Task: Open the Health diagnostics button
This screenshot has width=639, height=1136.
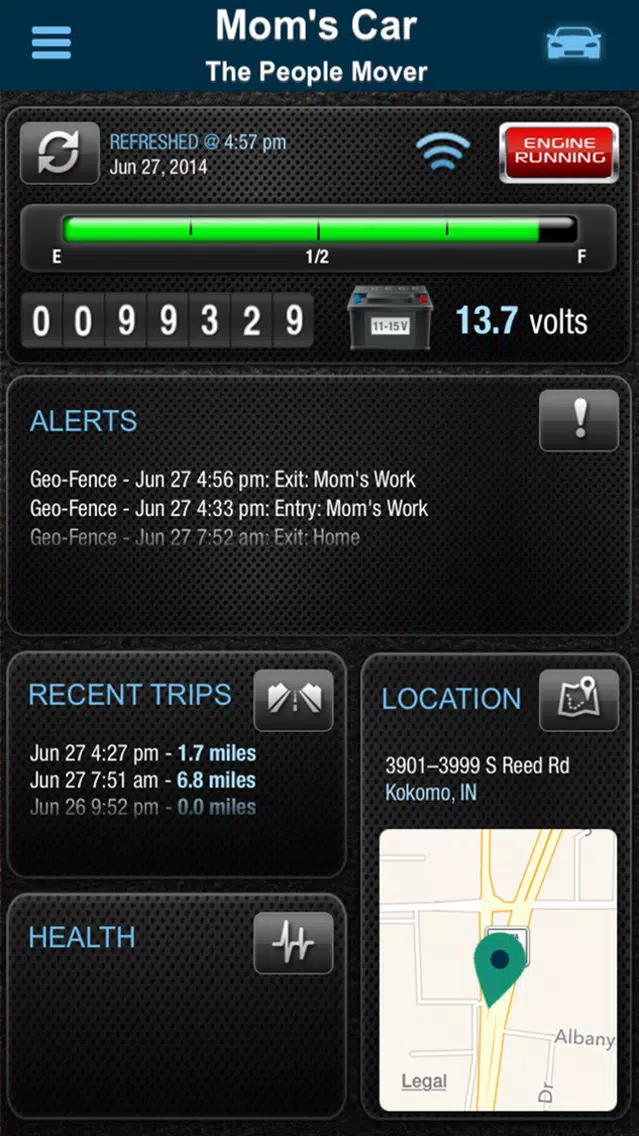Action: click(x=293, y=943)
